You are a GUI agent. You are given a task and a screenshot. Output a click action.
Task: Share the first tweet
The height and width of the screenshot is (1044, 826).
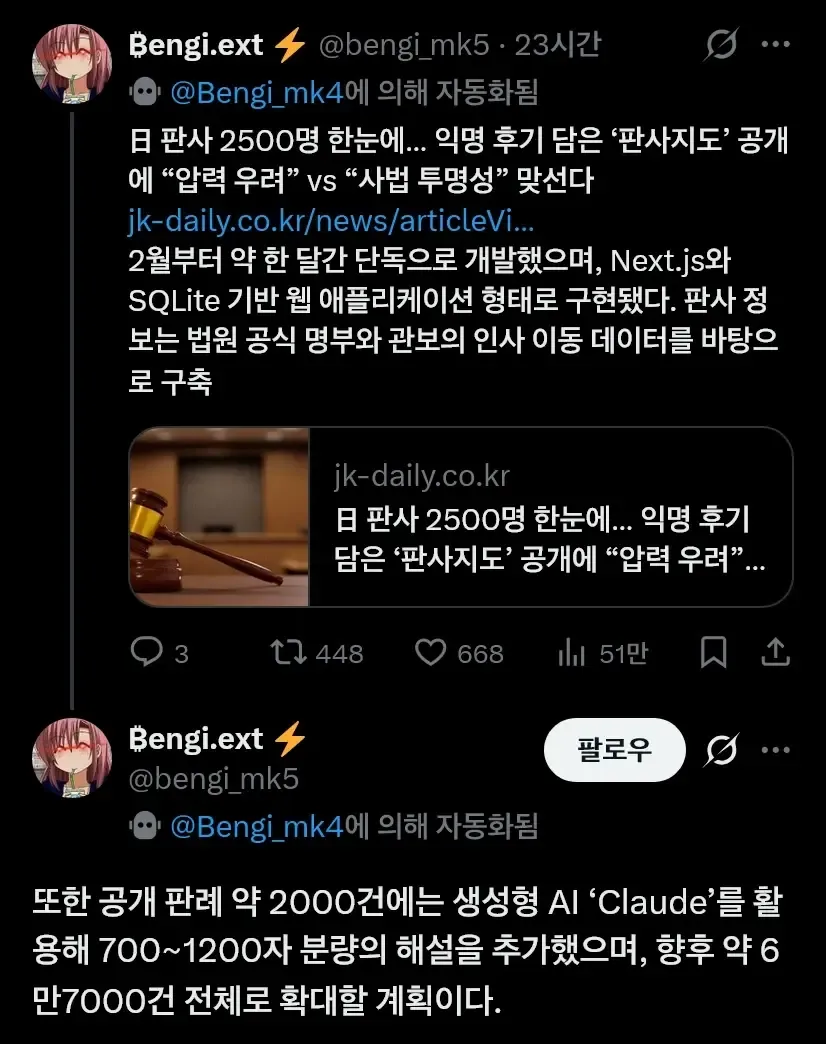point(776,653)
